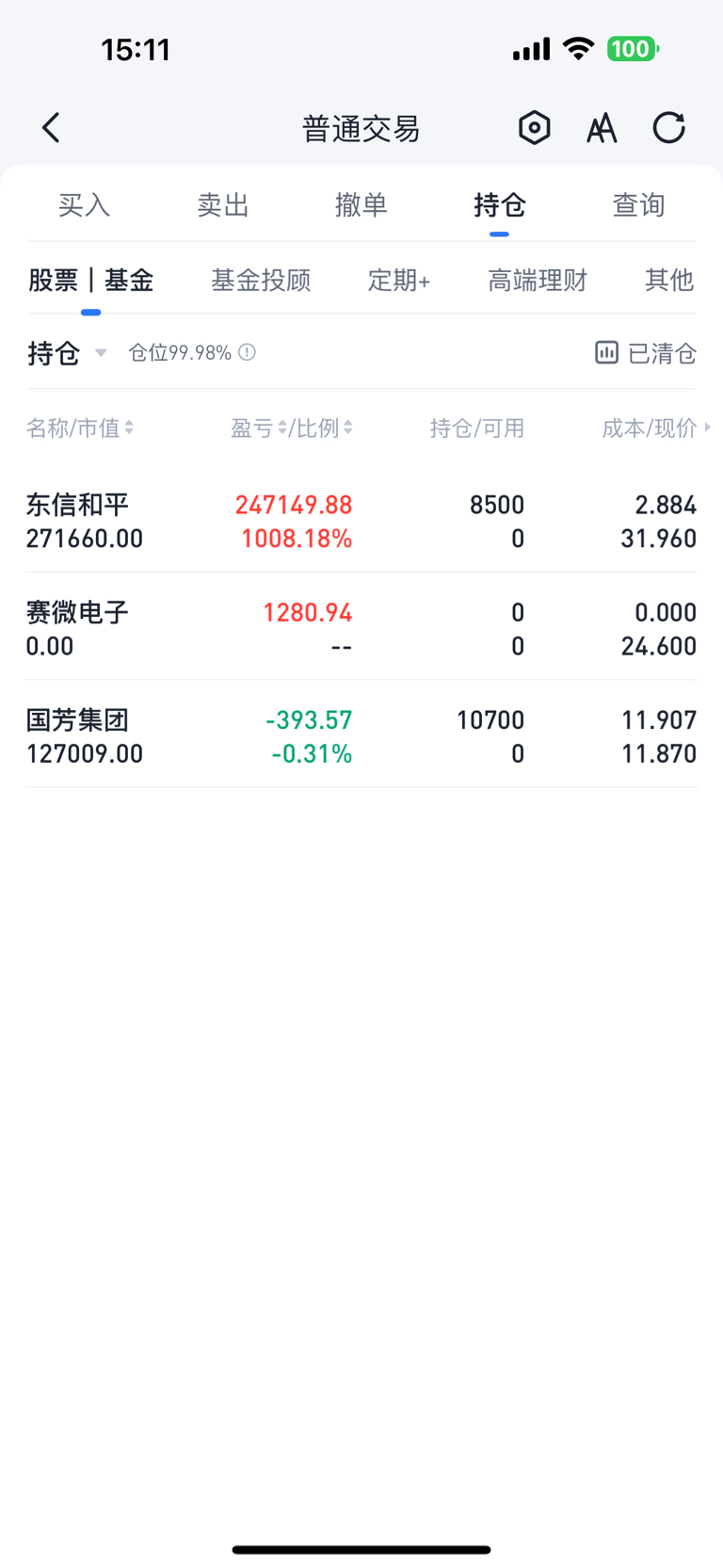
Task: Open the 定期+ sub-tab
Action: click(x=399, y=280)
